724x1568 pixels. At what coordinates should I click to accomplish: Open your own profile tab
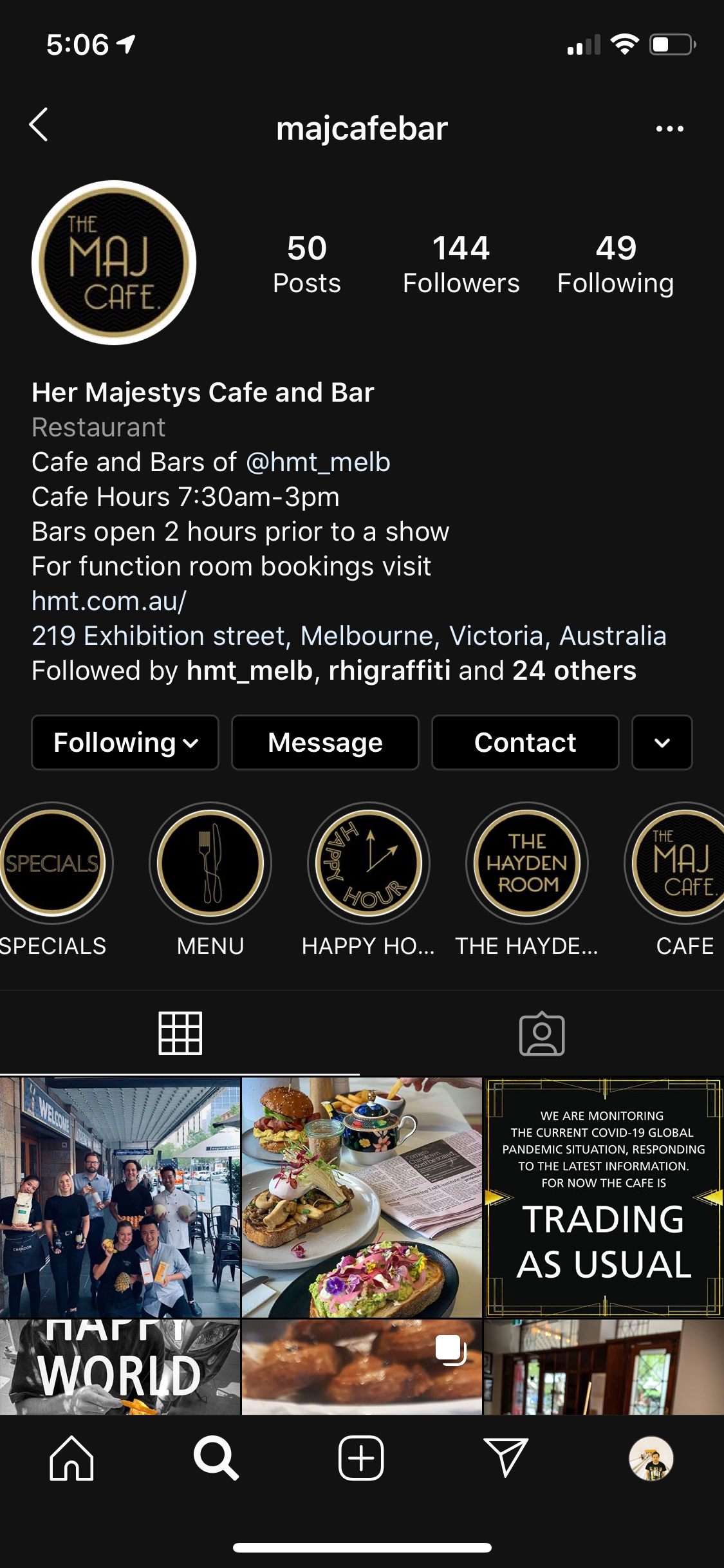(651, 1458)
